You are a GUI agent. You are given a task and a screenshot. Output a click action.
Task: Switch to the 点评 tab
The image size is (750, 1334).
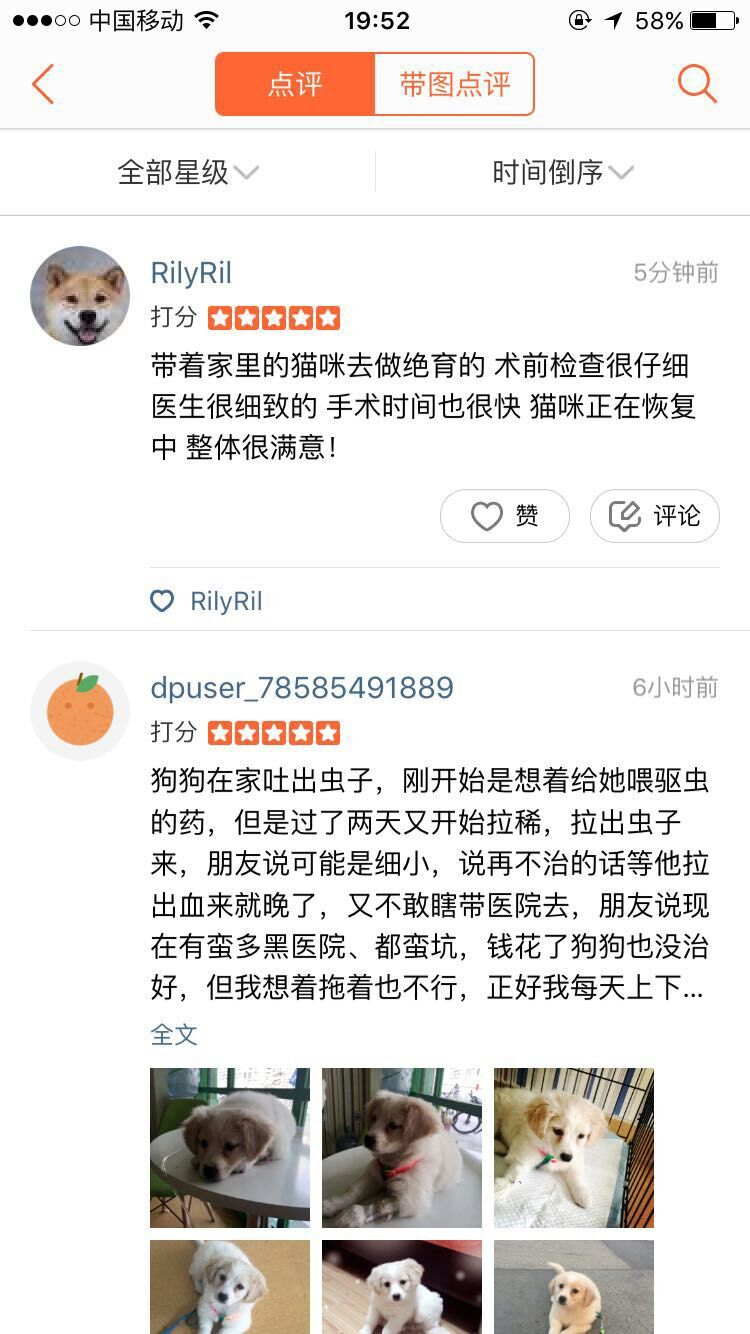295,85
